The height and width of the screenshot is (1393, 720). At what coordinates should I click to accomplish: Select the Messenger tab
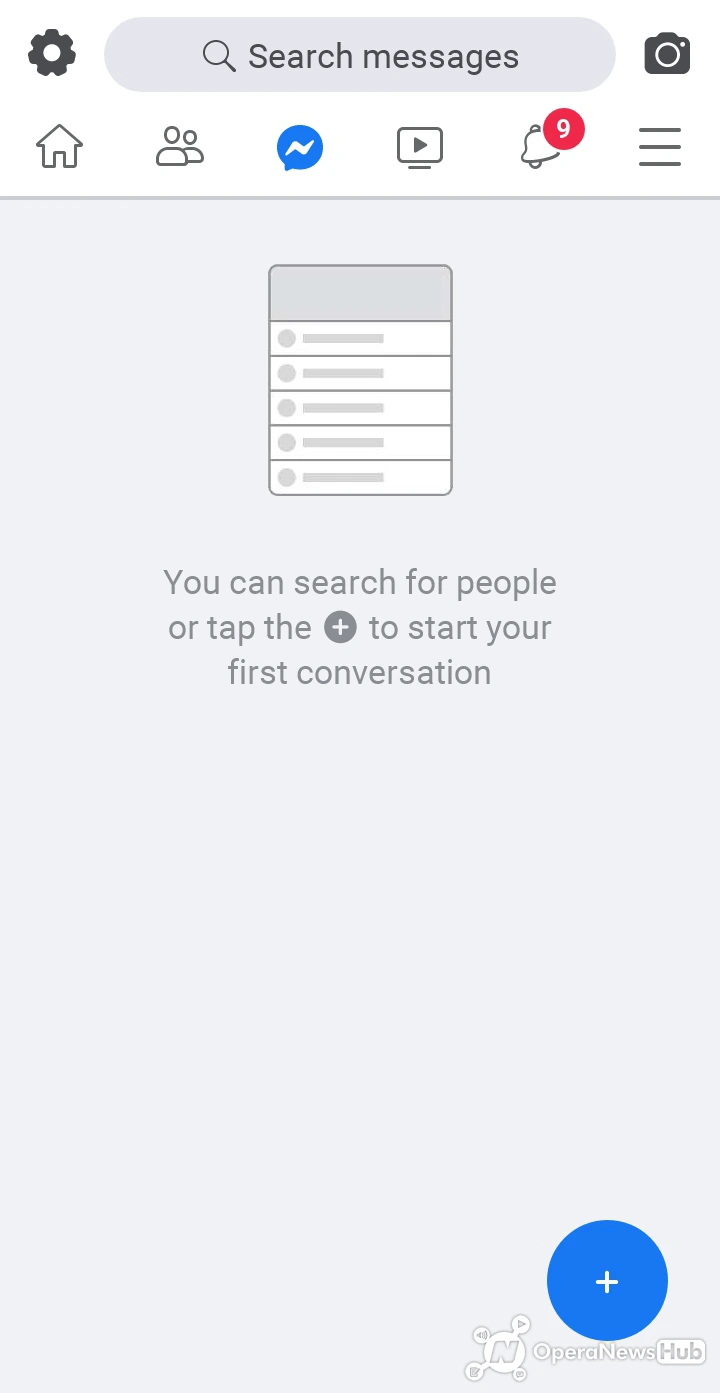pyautogui.click(x=300, y=148)
